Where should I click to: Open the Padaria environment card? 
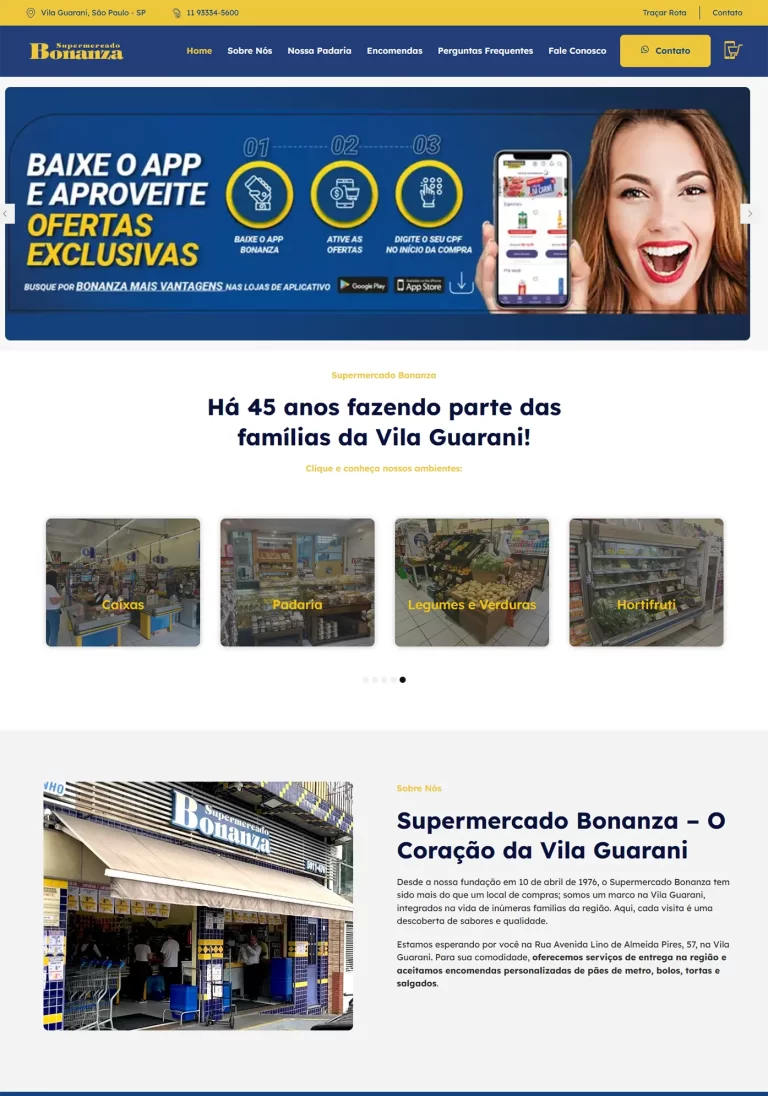[297, 582]
